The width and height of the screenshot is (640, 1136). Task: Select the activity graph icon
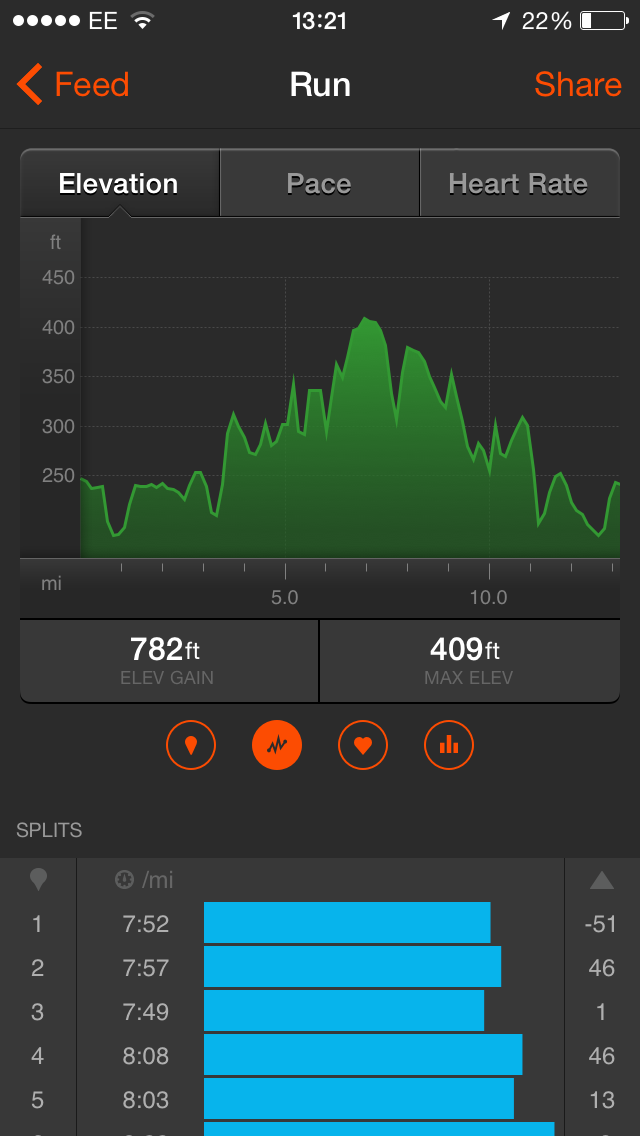(x=277, y=745)
